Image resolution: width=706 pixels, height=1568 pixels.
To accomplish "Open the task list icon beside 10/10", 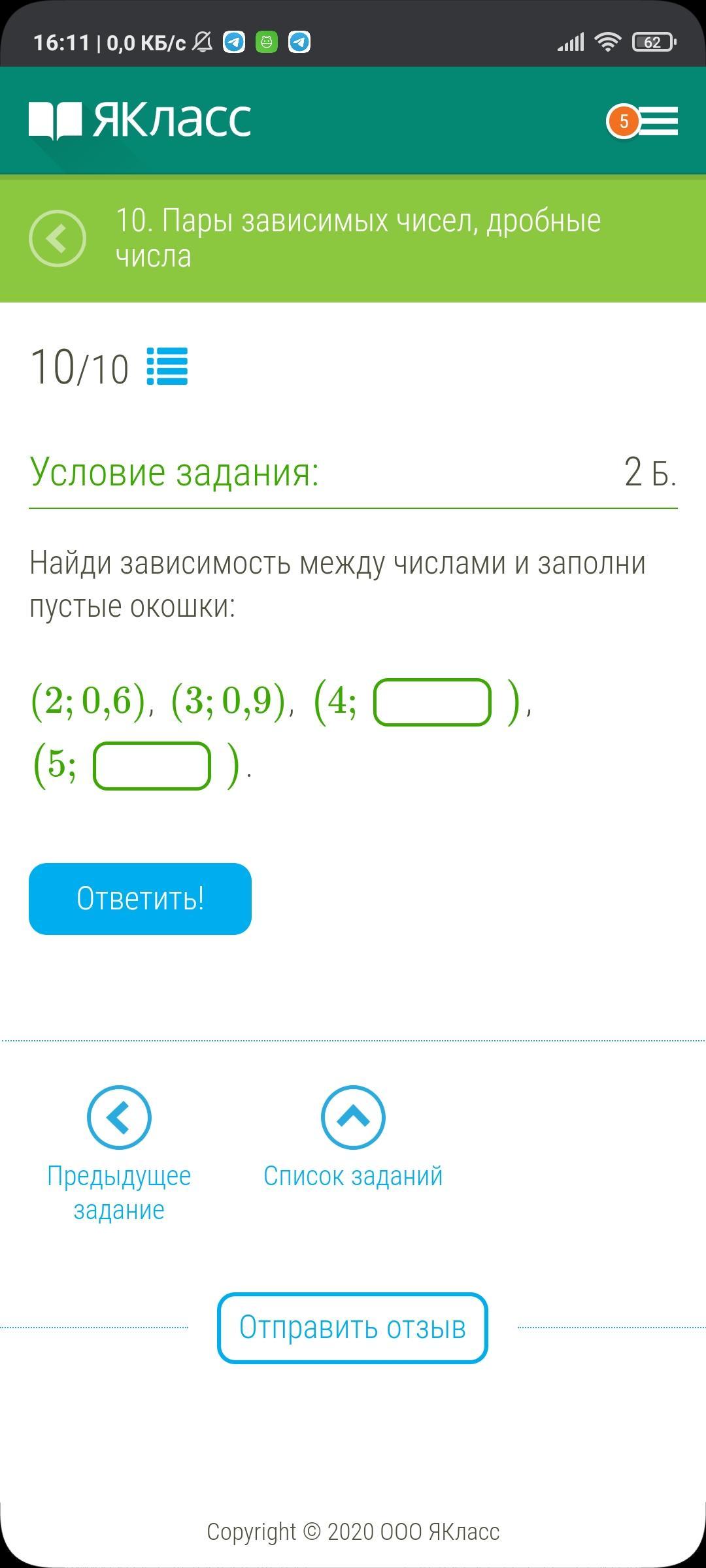I will pyautogui.click(x=167, y=367).
